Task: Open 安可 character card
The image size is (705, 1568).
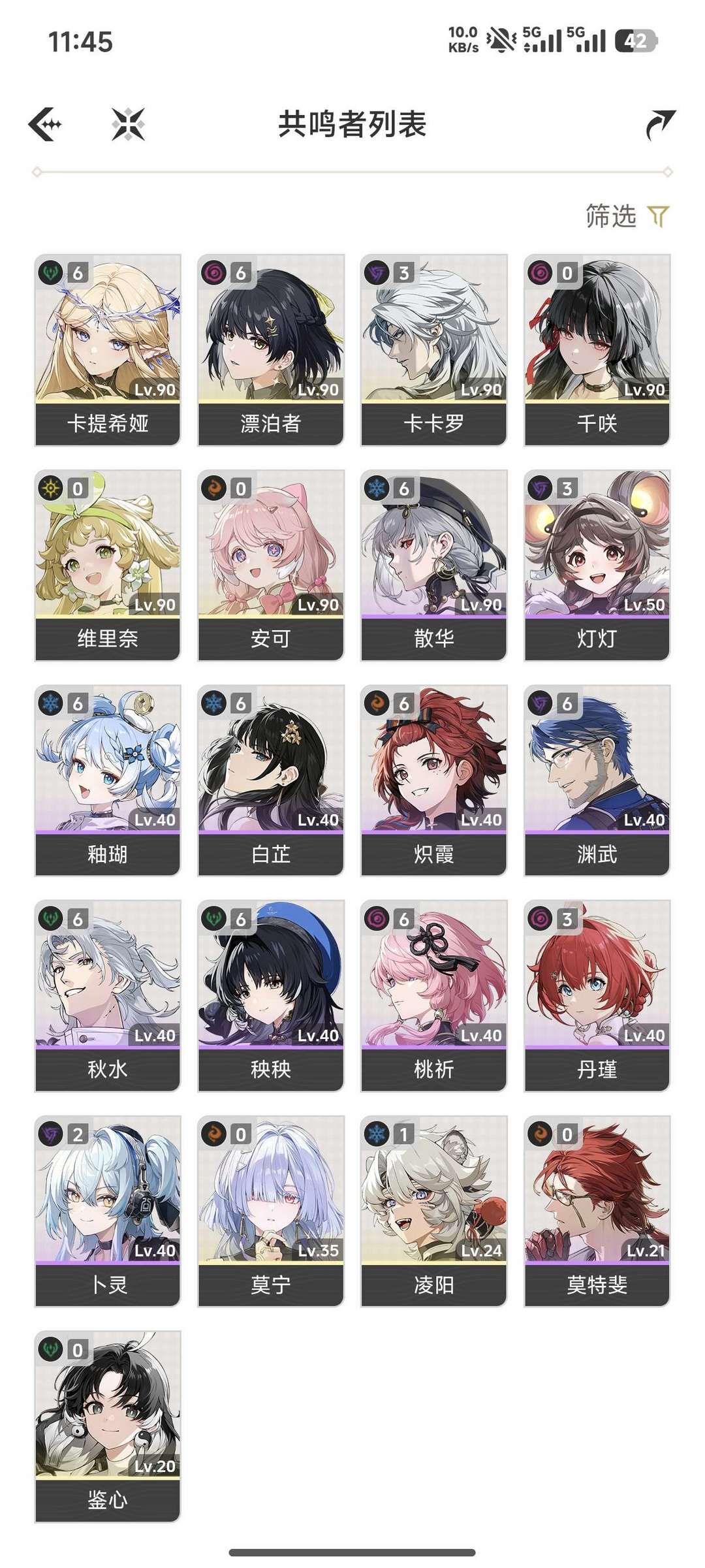Action: click(271, 565)
